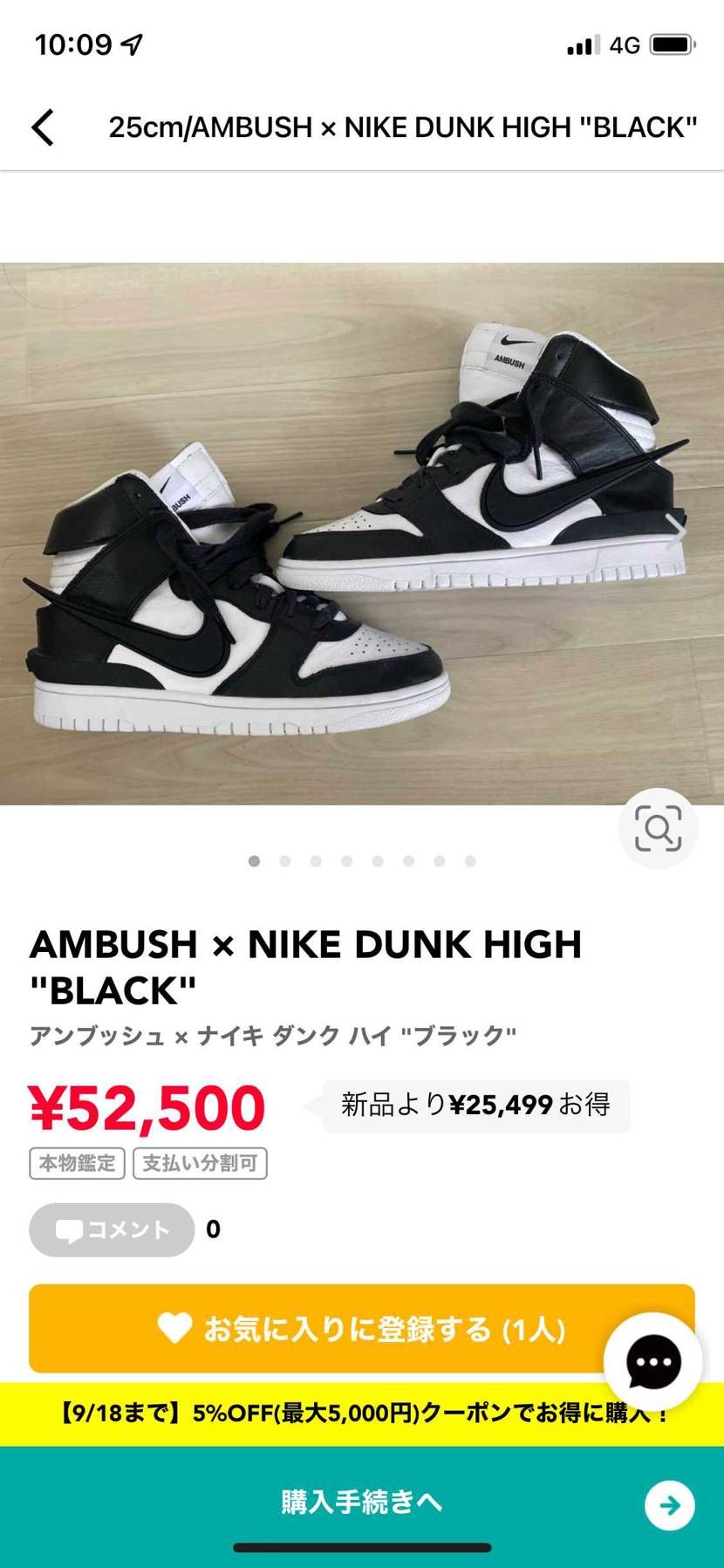
Task: Tap the speech bubble icon on コメント button
Action: 70,1229
